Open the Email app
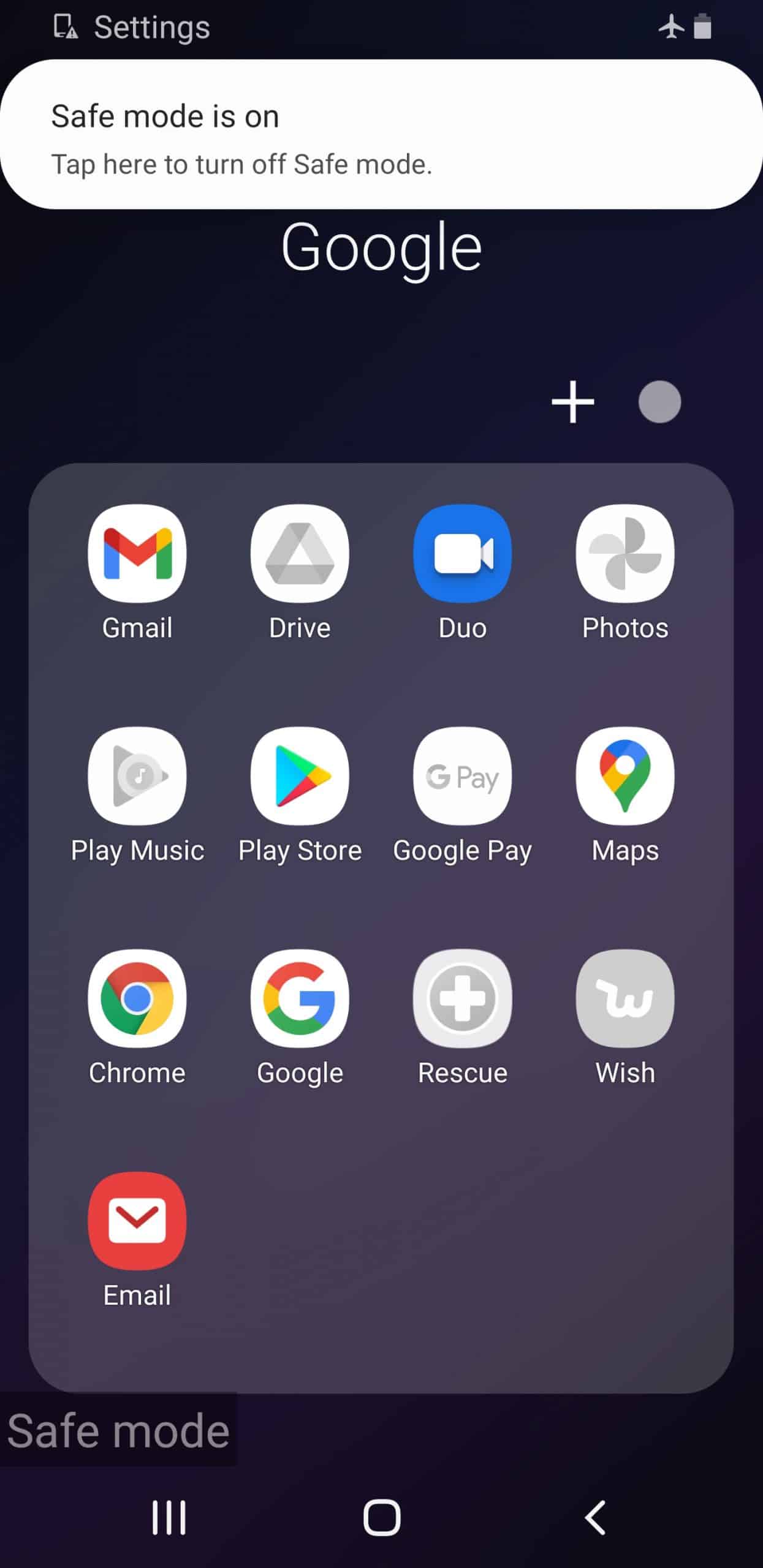 click(x=137, y=1222)
